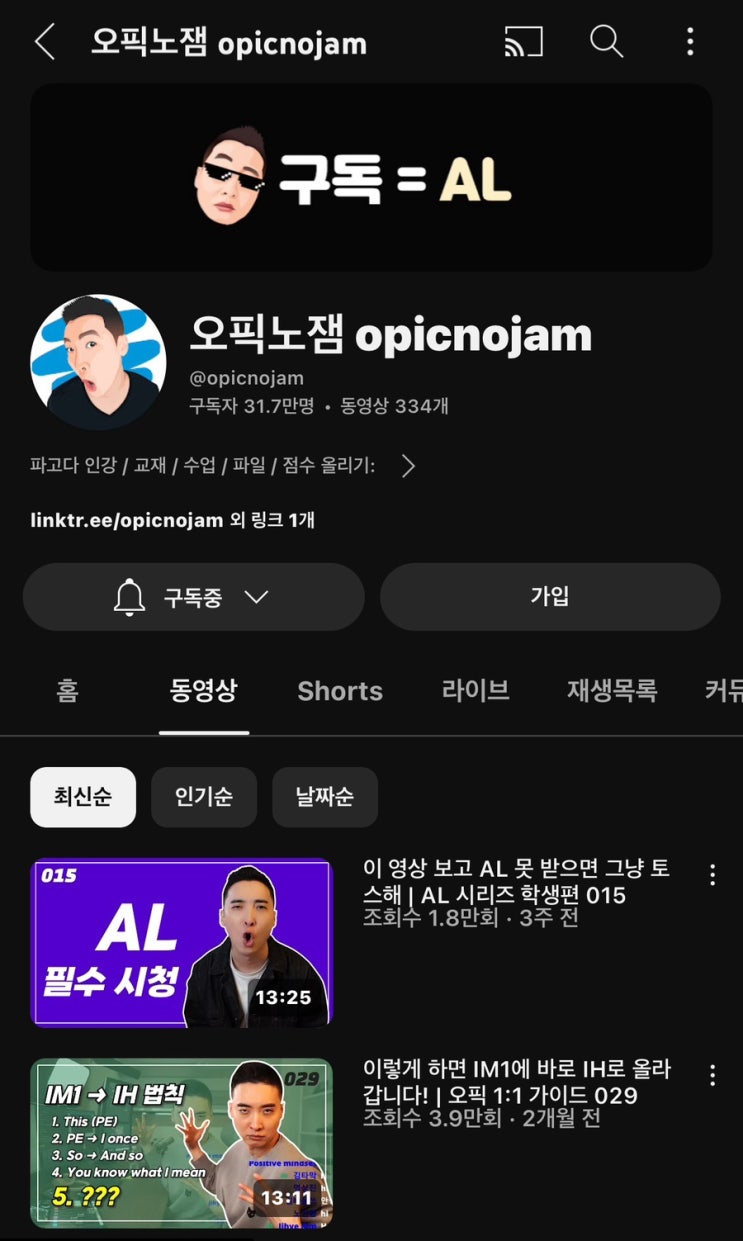Tap the Cast icon to stream to TV
The height and width of the screenshot is (1241, 743).
tap(523, 42)
